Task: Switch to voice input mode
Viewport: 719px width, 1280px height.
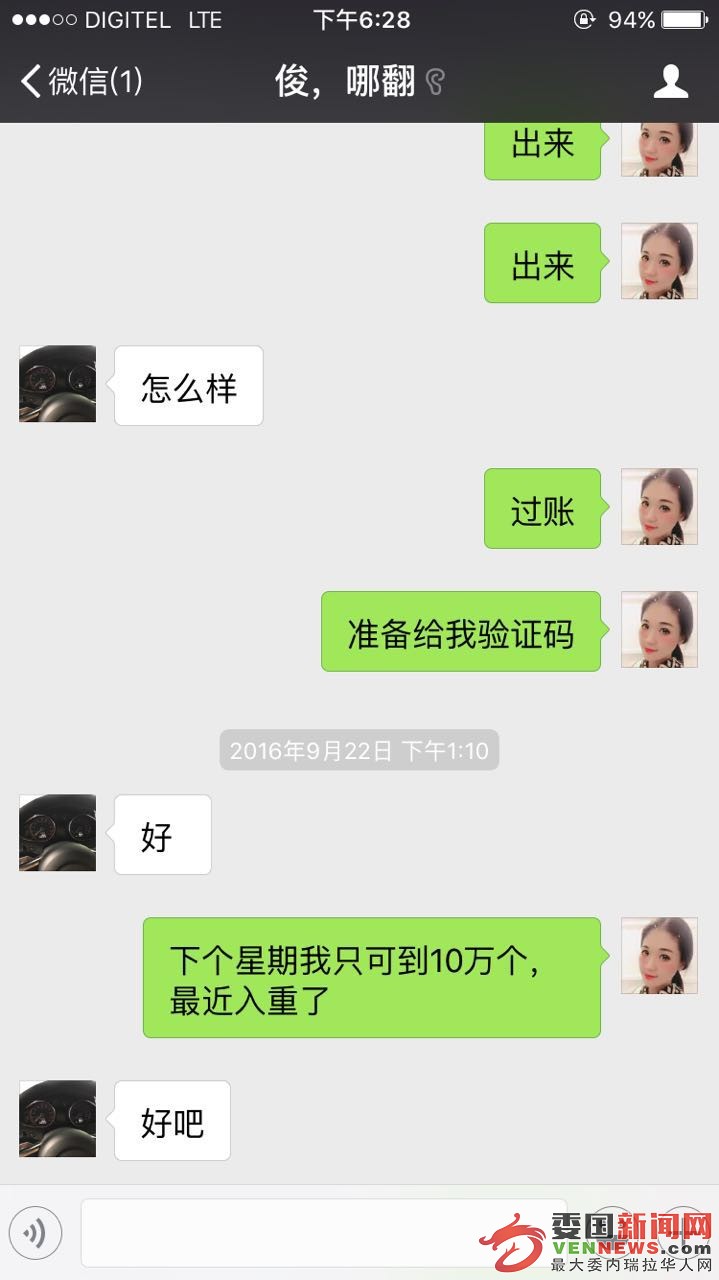Action: pyautogui.click(x=36, y=1233)
